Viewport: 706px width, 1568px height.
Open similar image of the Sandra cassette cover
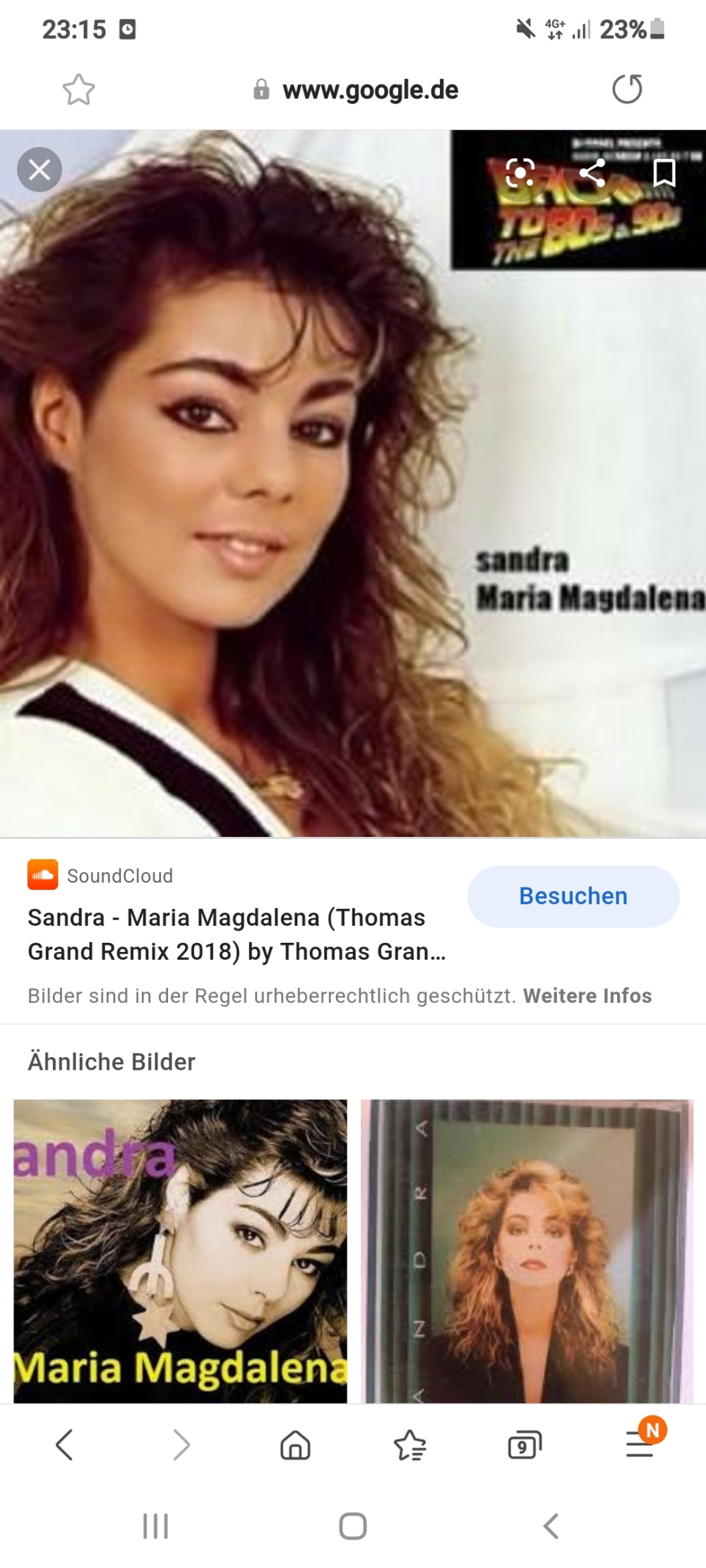[527, 1251]
